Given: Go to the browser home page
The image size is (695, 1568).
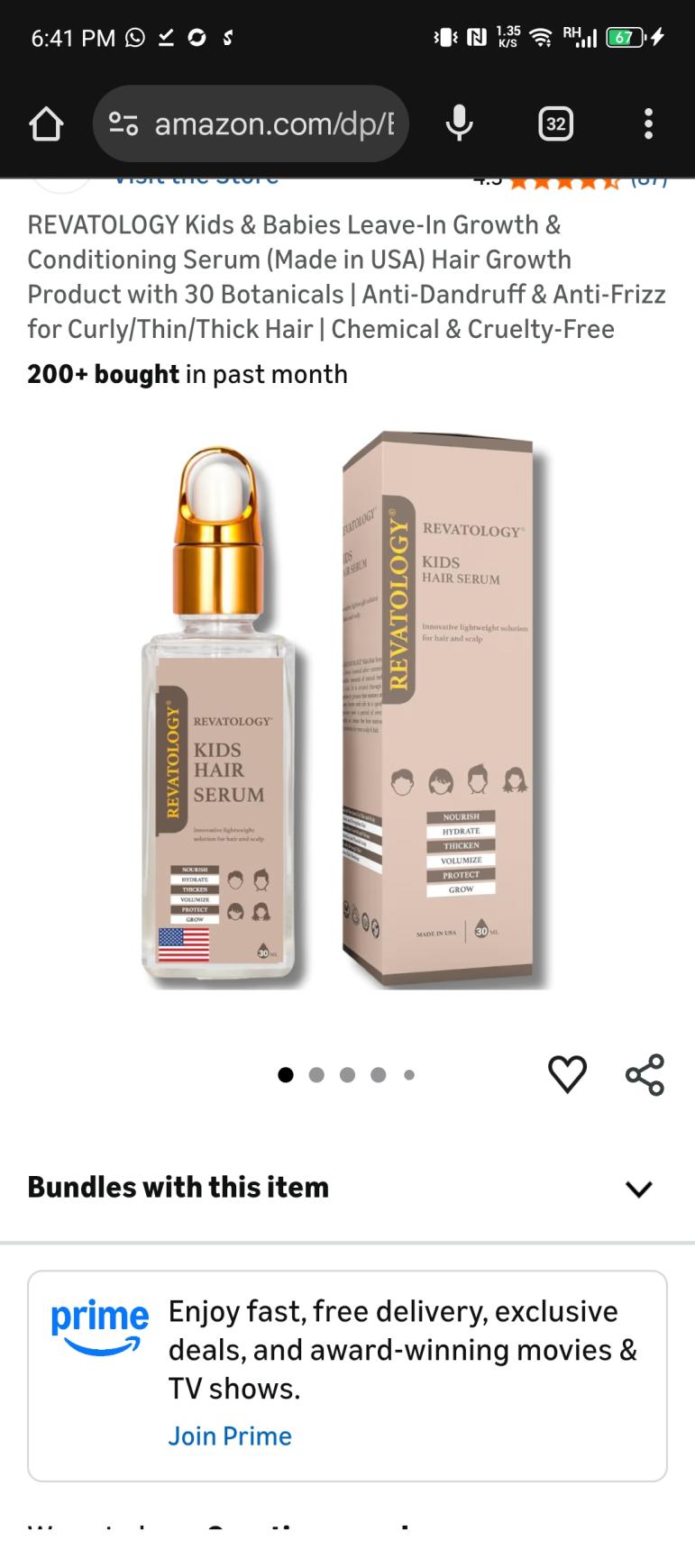Looking at the screenshot, I should (x=46, y=123).
